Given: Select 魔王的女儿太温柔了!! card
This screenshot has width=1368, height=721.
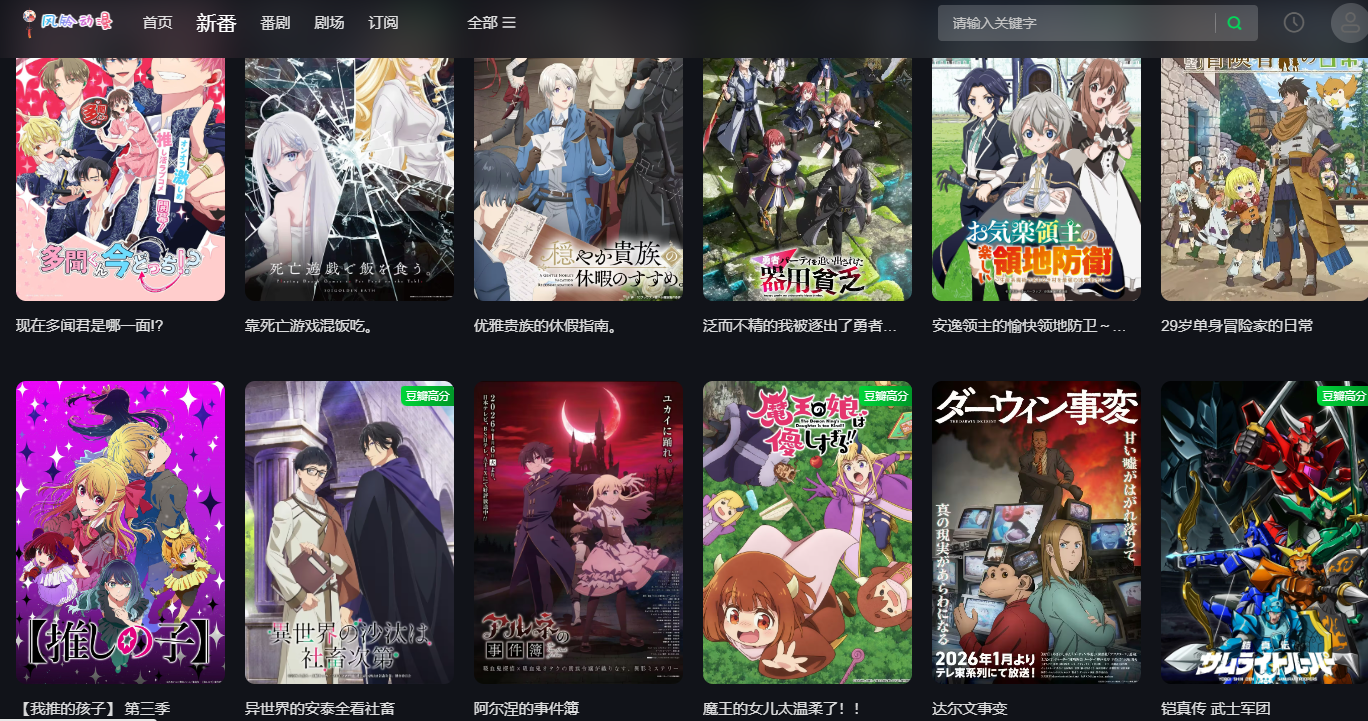Looking at the screenshot, I should click(807, 532).
